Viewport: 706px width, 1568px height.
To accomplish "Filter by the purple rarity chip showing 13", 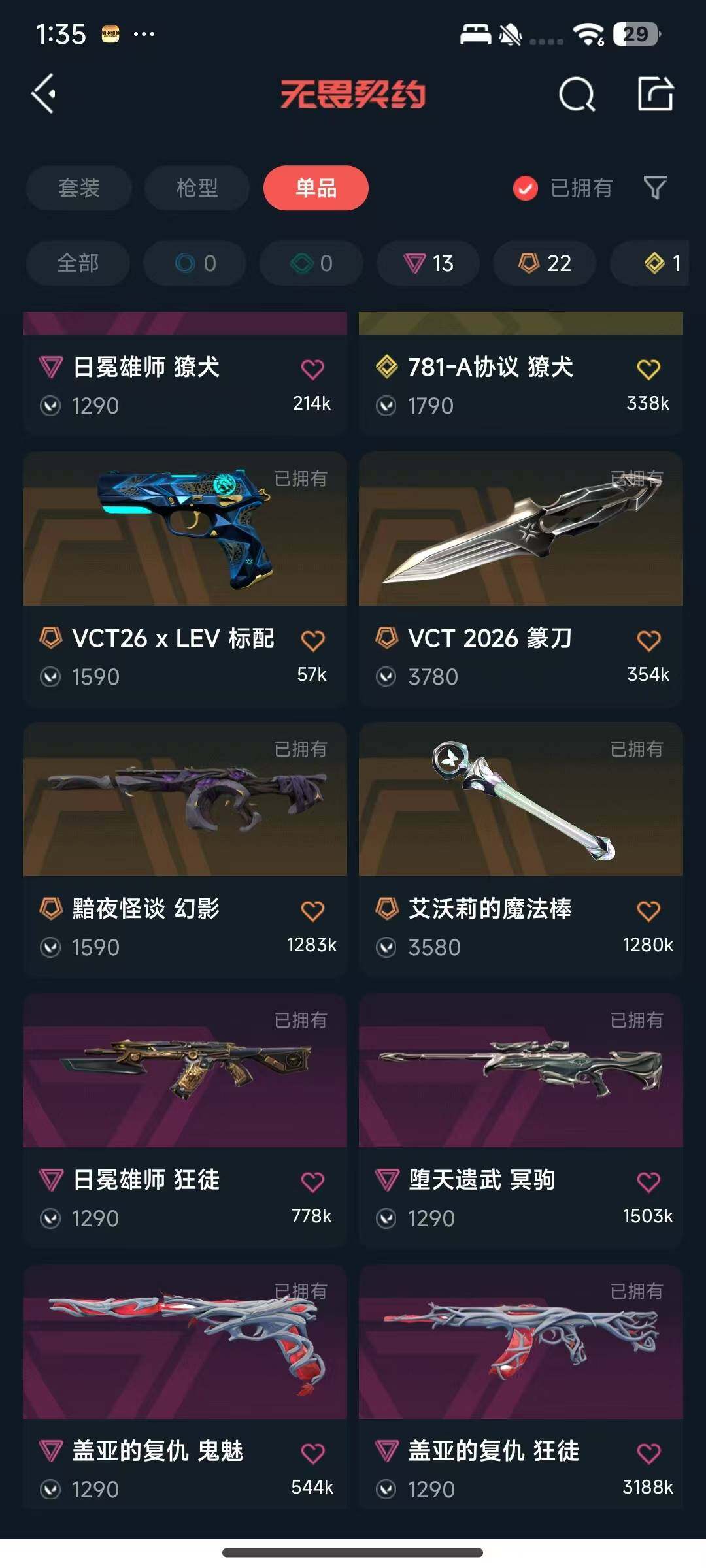I will coord(428,263).
